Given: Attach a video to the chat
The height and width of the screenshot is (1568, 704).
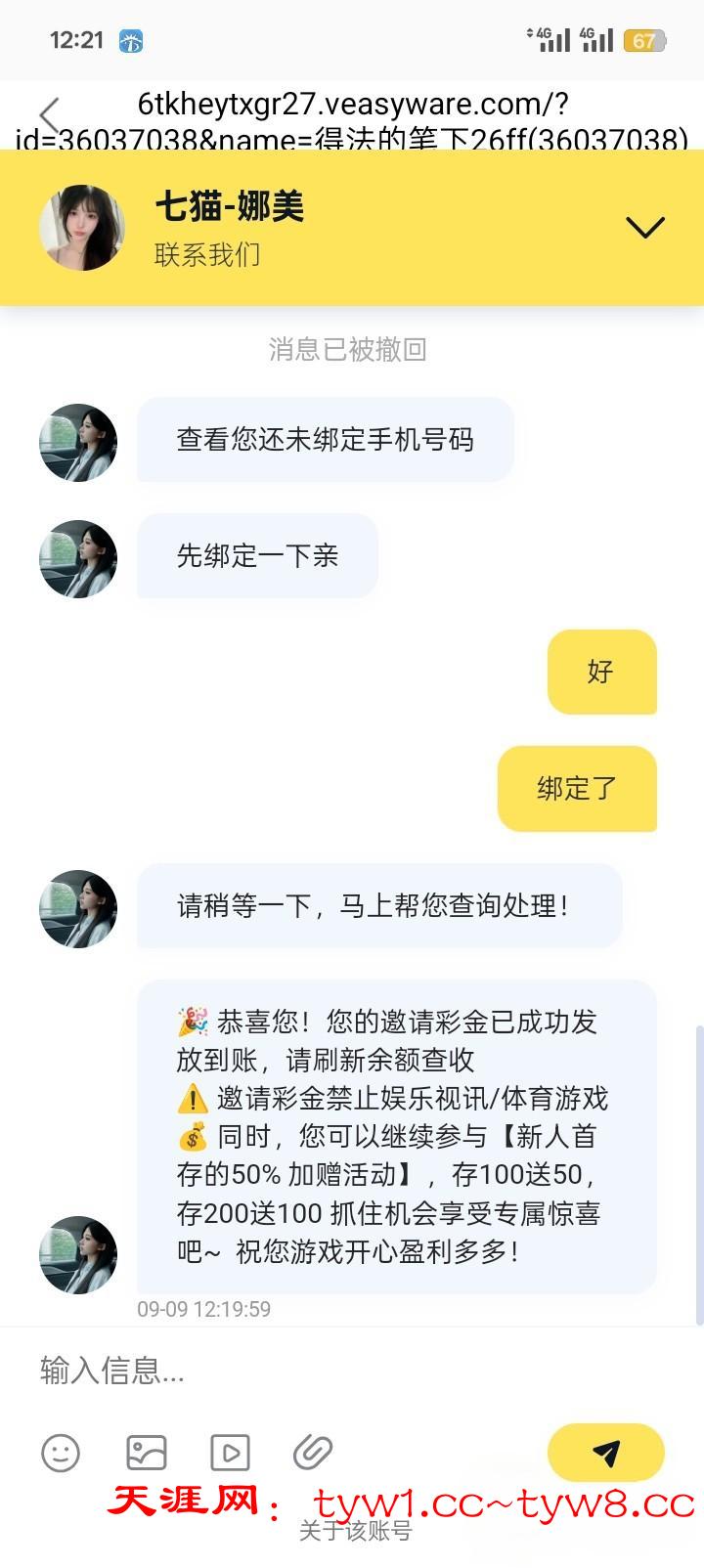Looking at the screenshot, I should tap(230, 1453).
